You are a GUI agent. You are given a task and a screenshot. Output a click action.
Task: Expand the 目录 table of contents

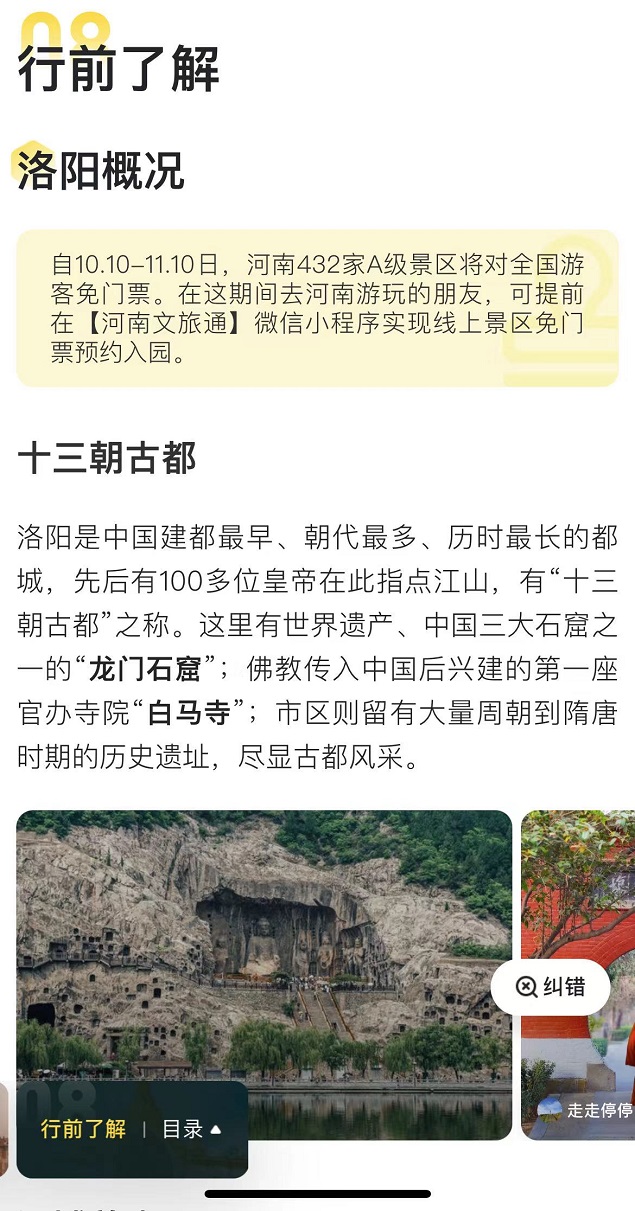(192, 1129)
